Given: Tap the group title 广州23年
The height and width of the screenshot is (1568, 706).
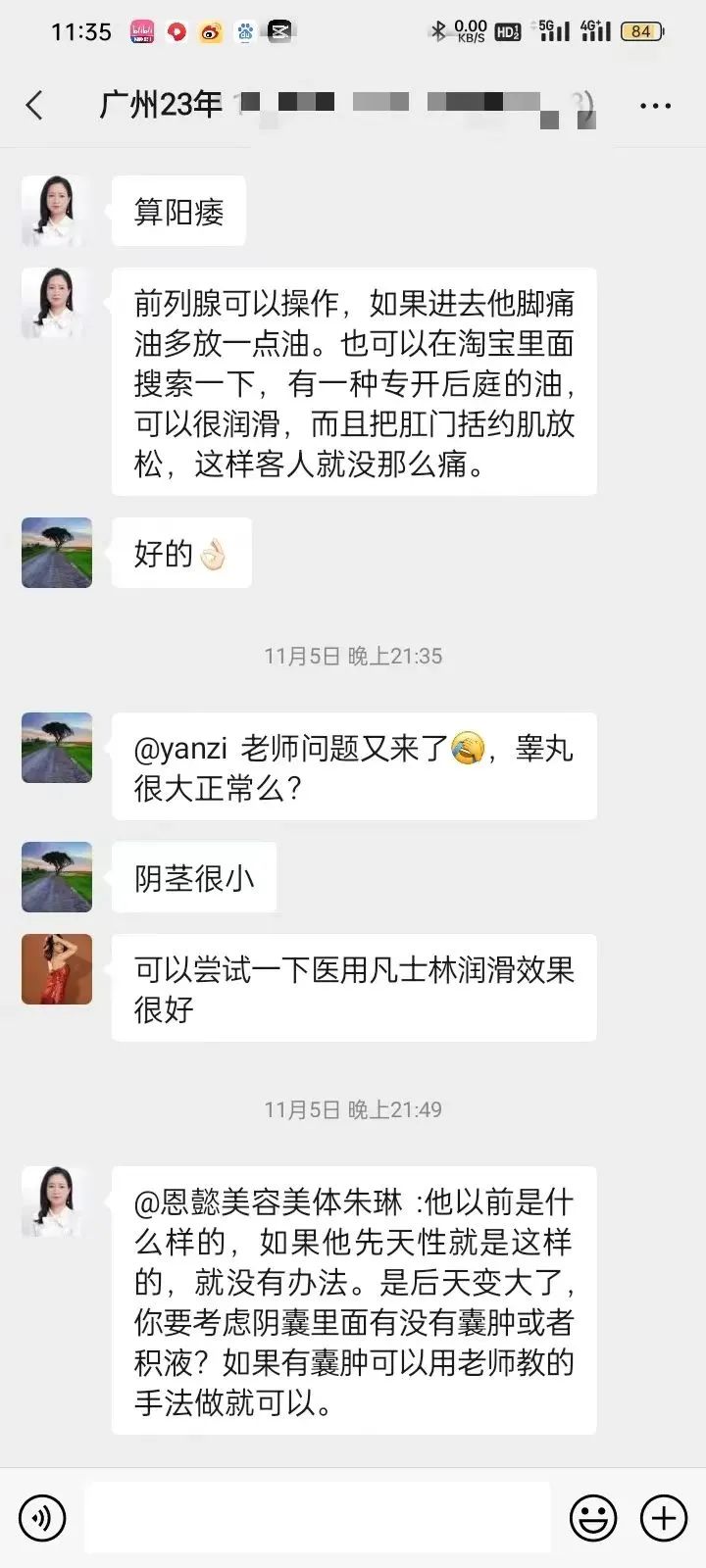Looking at the screenshot, I should 159,104.
